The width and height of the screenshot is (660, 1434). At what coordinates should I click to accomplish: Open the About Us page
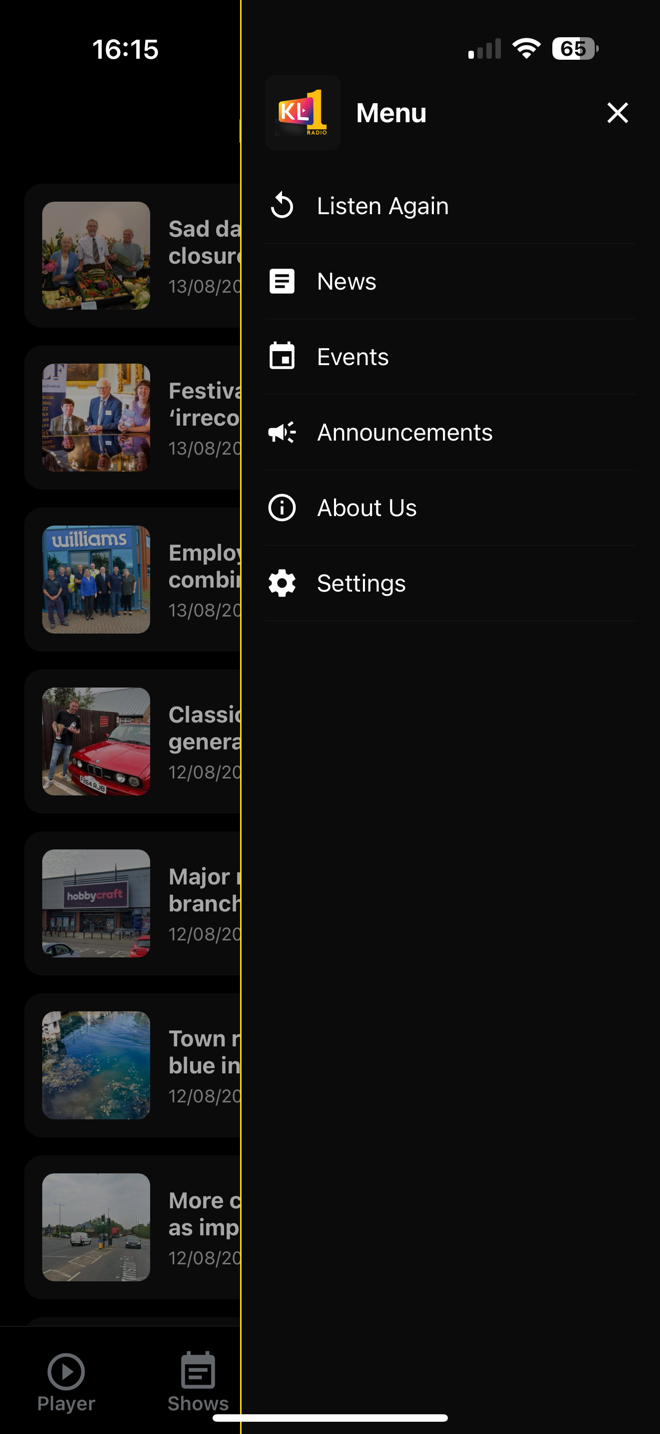click(366, 508)
